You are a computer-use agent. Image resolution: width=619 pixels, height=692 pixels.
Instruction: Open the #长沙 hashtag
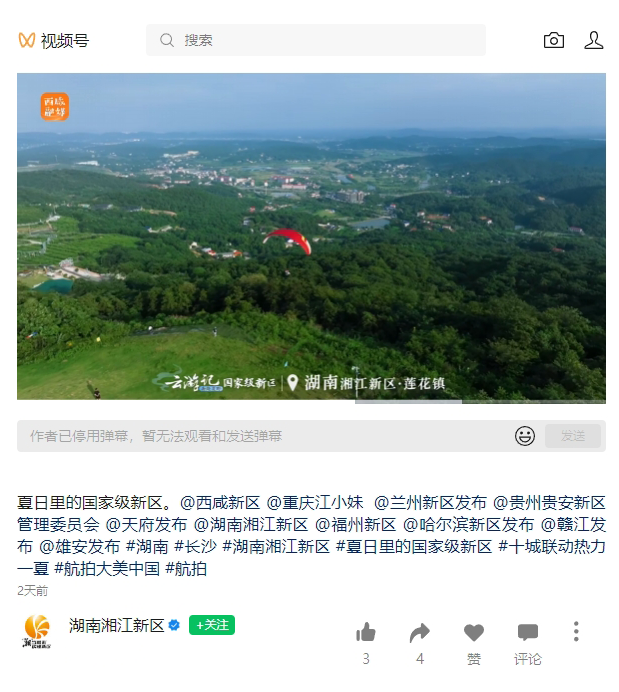(x=190, y=546)
